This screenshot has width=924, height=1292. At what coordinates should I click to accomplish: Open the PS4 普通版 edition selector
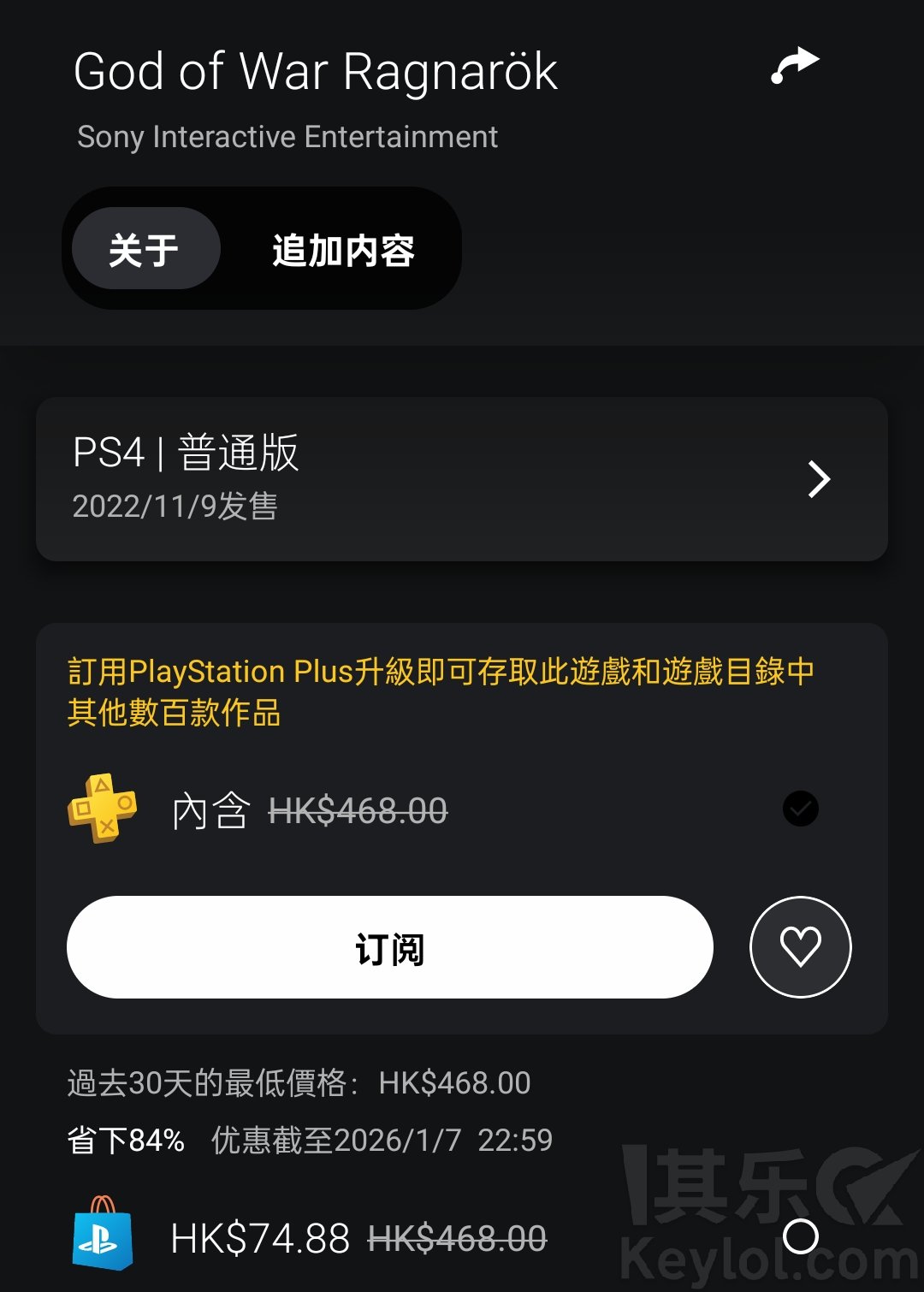[462, 479]
